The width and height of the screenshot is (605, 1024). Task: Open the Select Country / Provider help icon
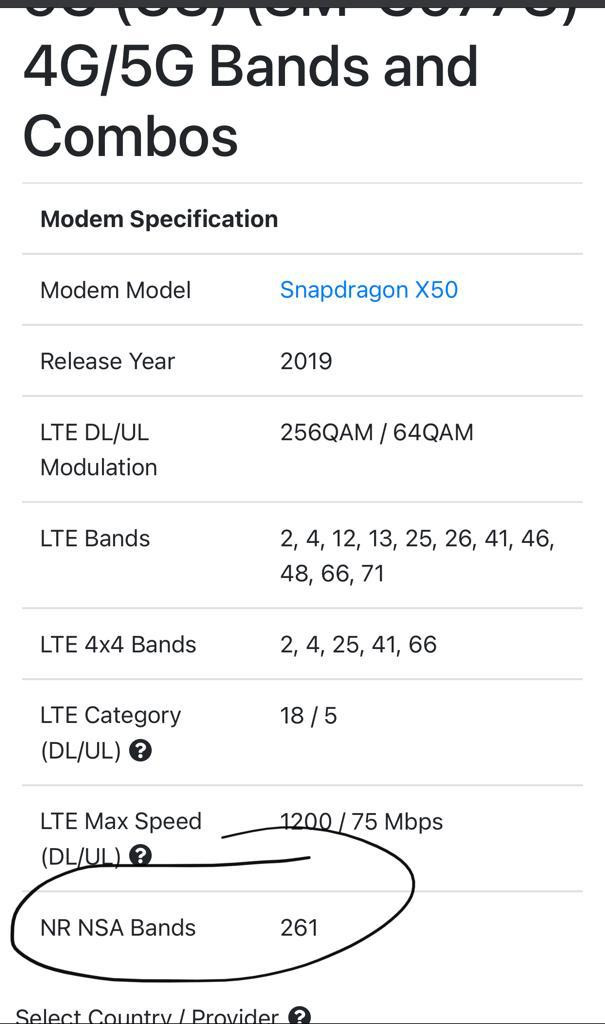pyautogui.click(x=299, y=1015)
